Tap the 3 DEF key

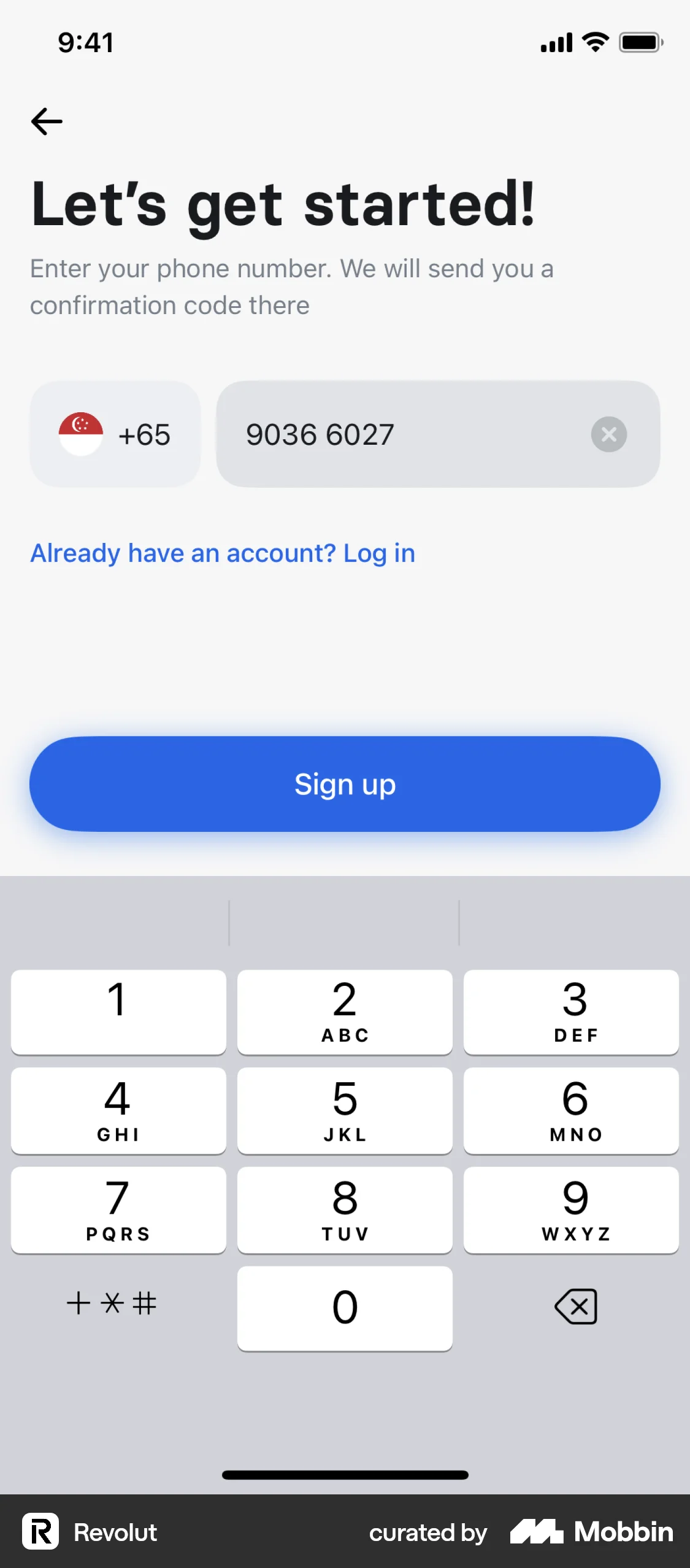[572, 1012]
